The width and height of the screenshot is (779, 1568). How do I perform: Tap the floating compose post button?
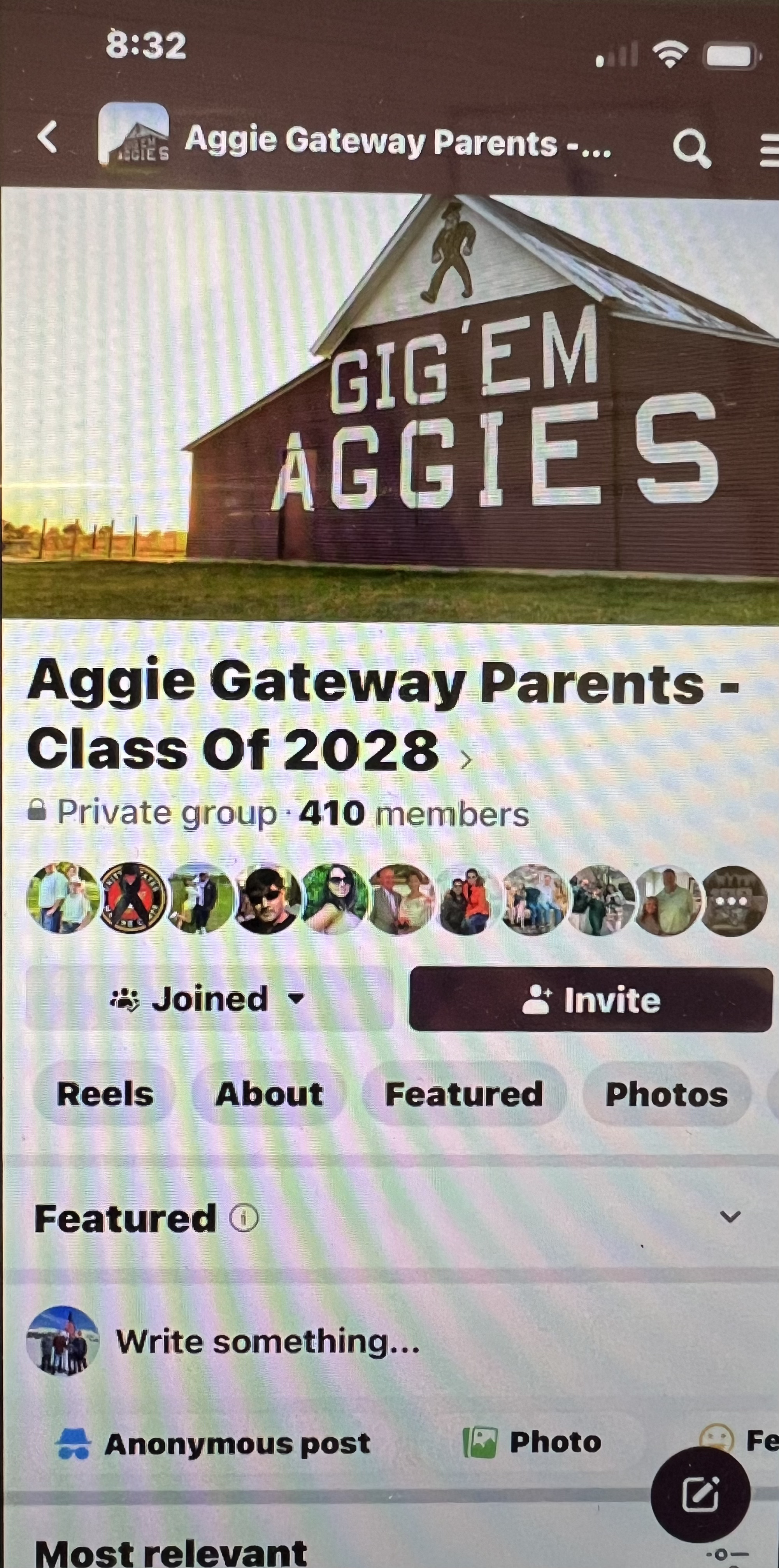(x=700, y=1494)
